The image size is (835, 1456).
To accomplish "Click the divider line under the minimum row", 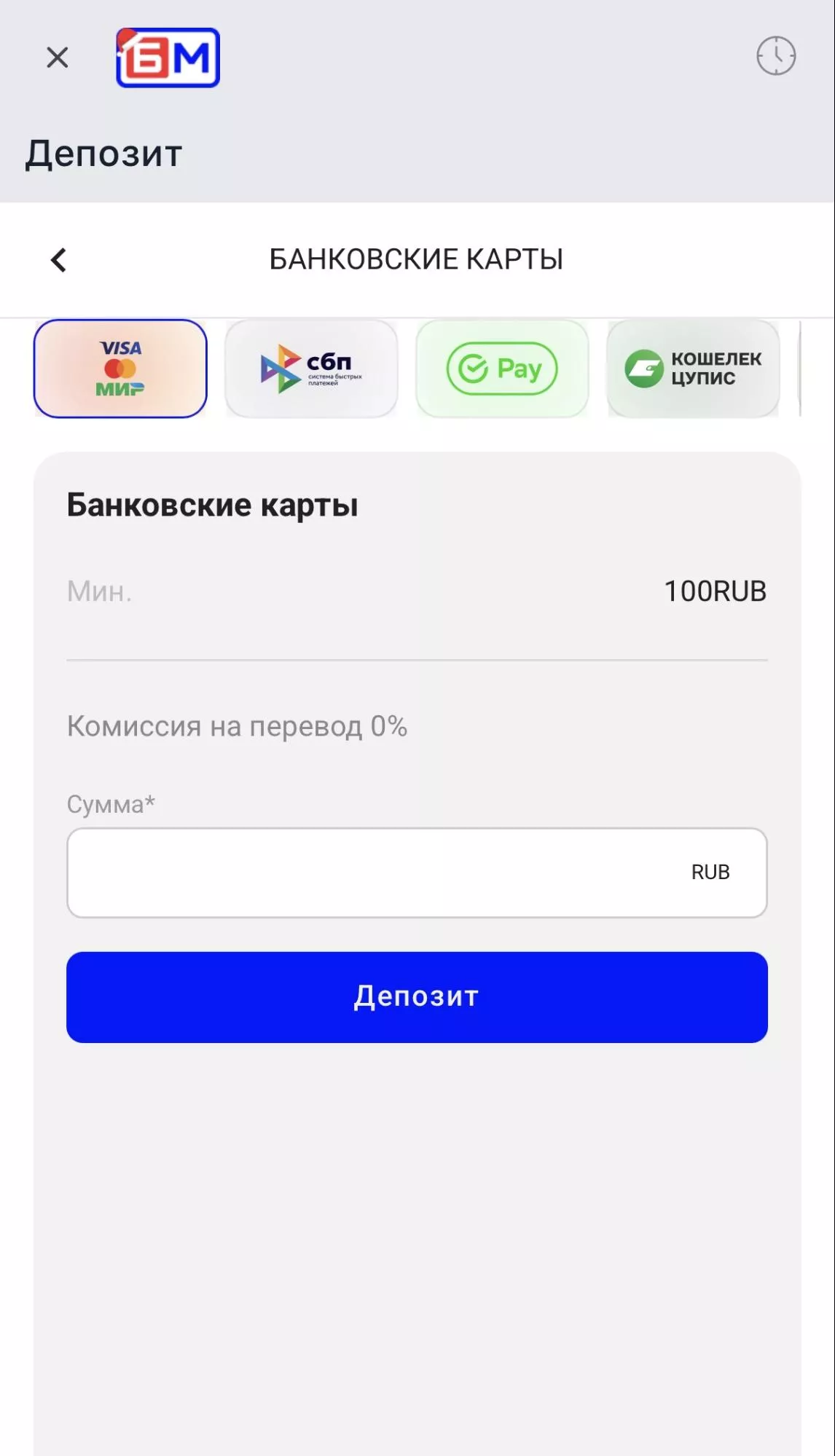I will pyautogui.click(x=417, y=658).
